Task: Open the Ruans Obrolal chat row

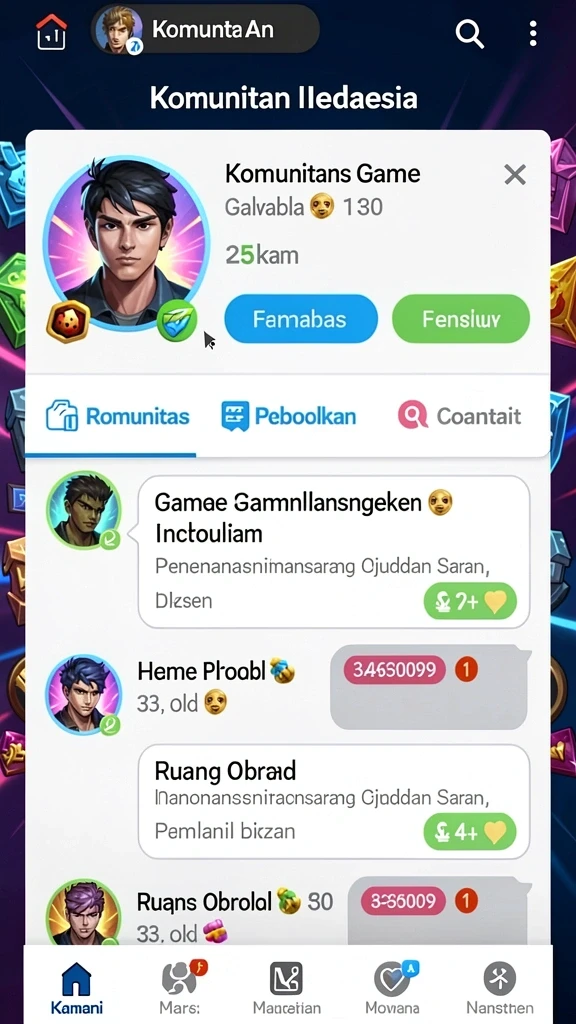Action: tap(287, 911)
